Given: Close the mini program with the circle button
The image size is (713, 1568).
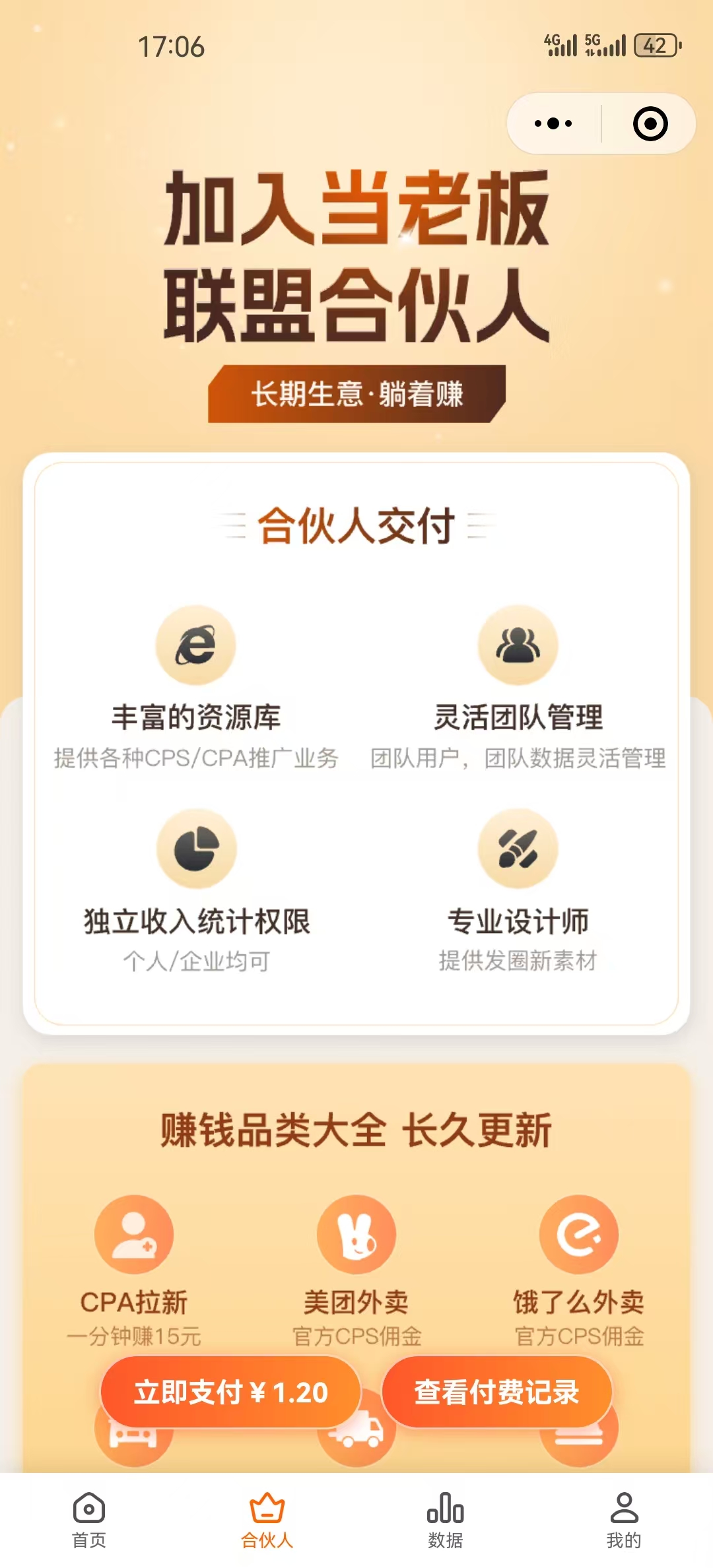Looking at the screenshot, I should coord(650,123).
